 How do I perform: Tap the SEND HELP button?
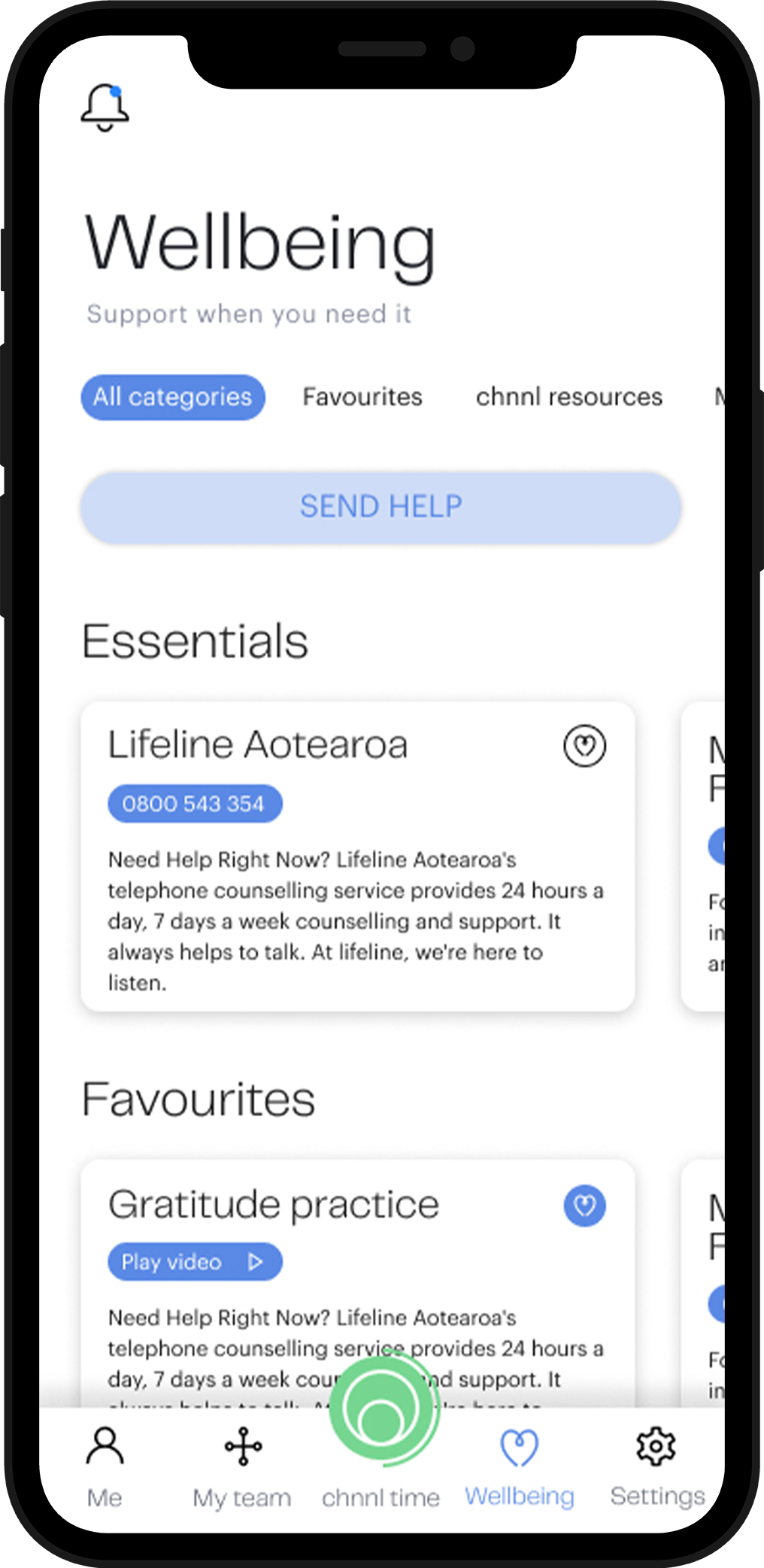coord(381,508)
